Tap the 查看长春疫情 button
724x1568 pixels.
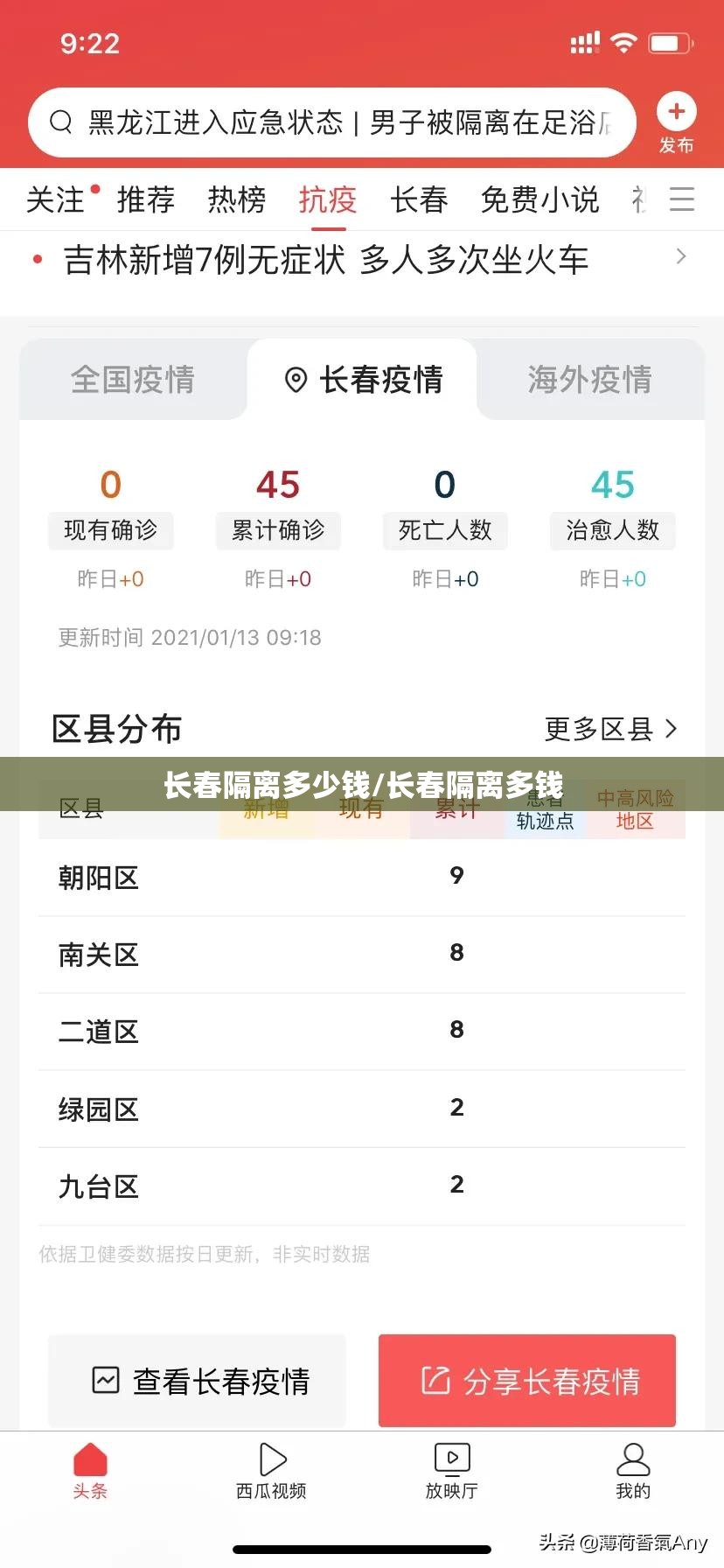pos(198,1381)
